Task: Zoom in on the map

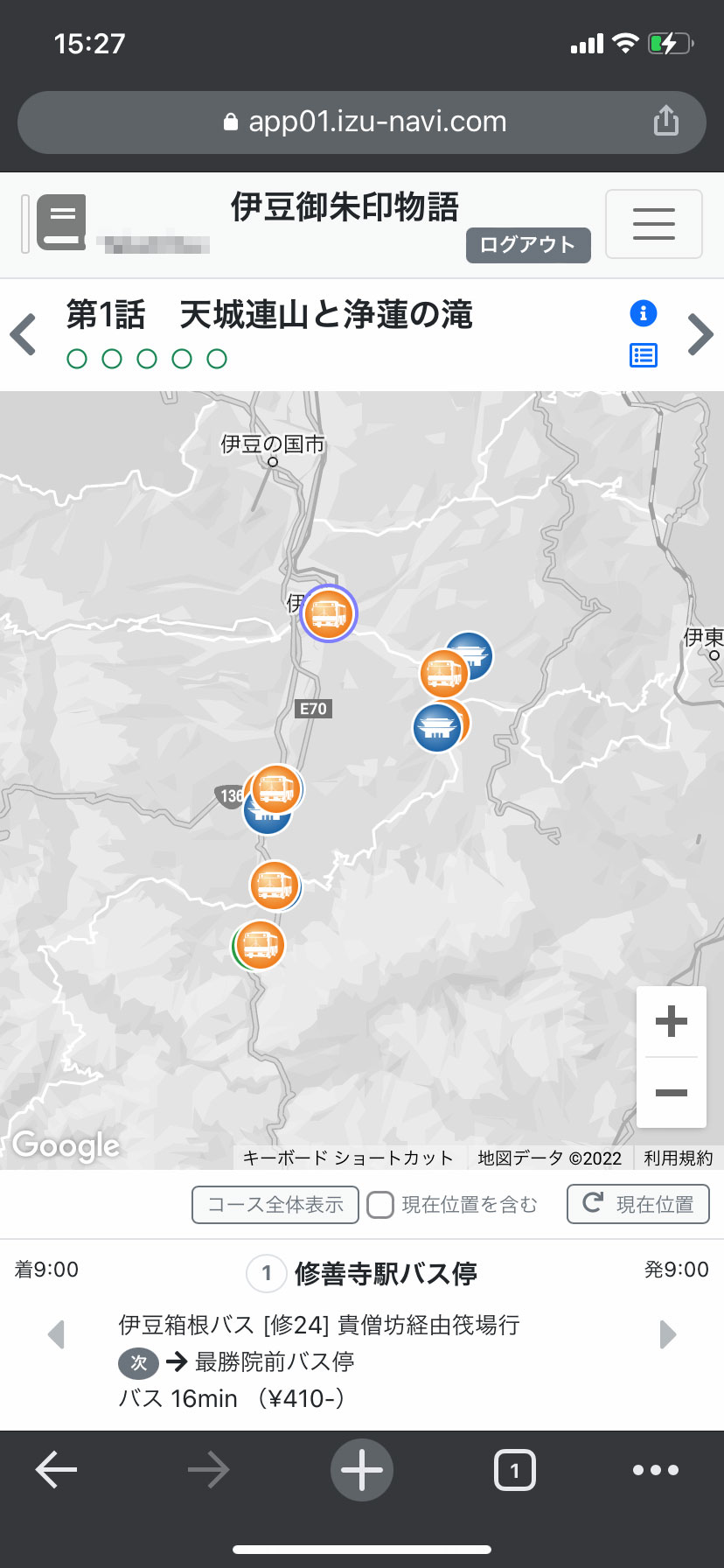Action: 671,1022
